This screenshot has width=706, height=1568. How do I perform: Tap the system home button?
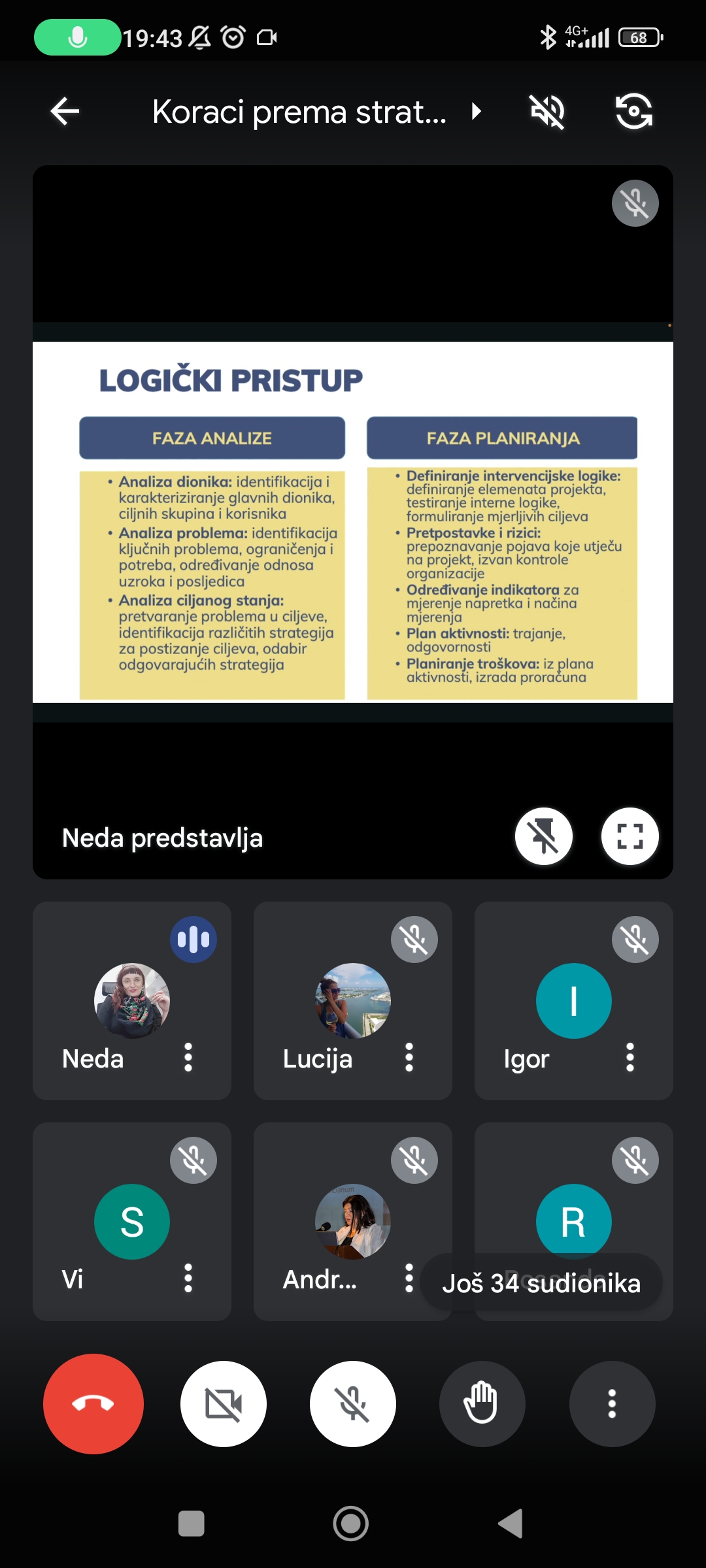(351, 1524)
